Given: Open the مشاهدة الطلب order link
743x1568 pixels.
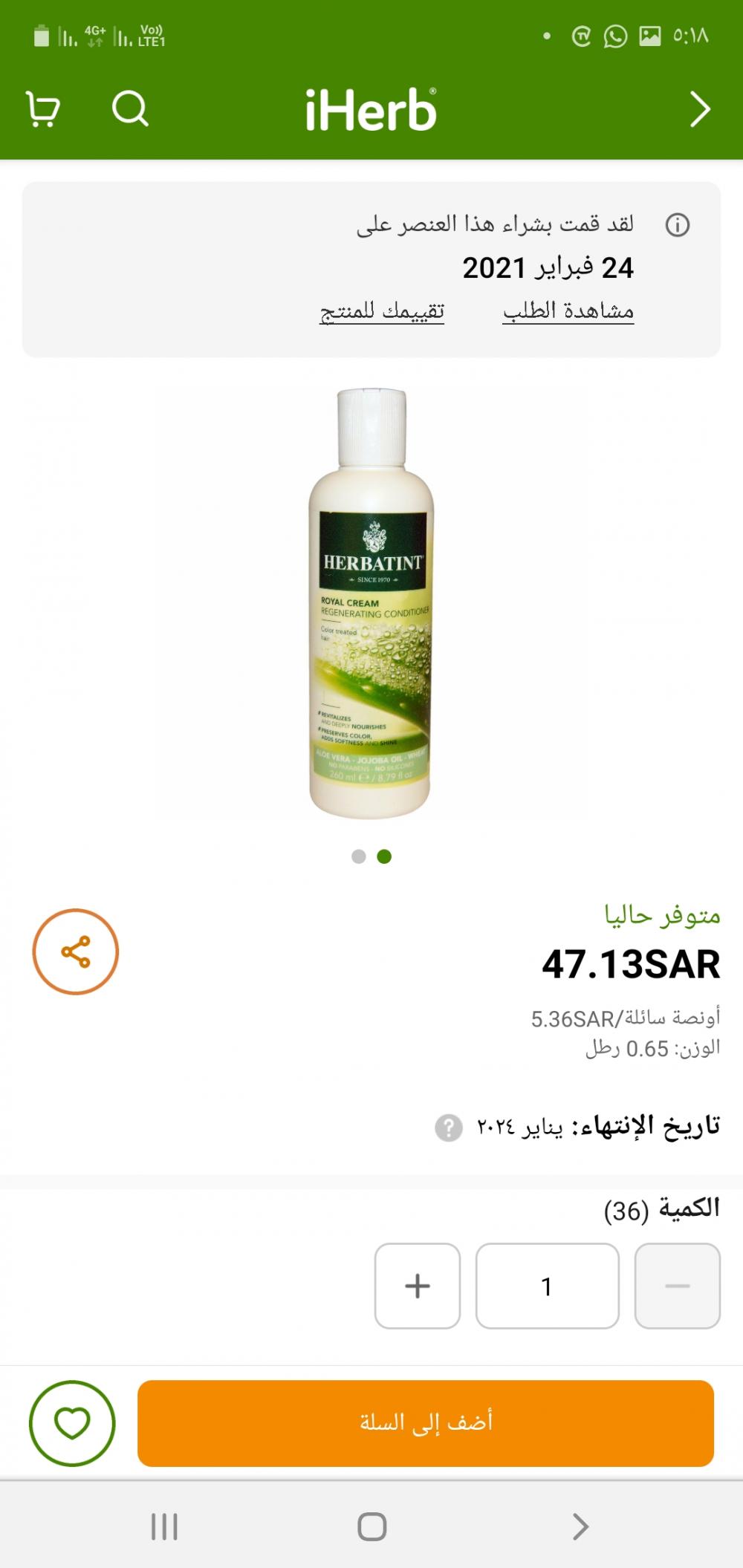Looking at the screenshot, I should 568,310.
